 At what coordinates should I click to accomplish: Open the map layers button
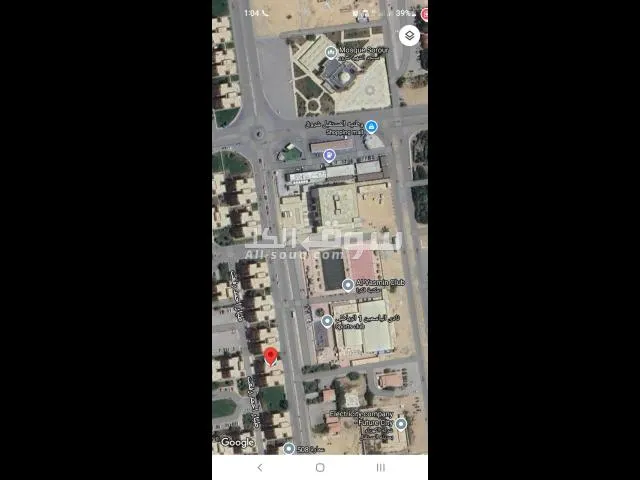(408, 36)
